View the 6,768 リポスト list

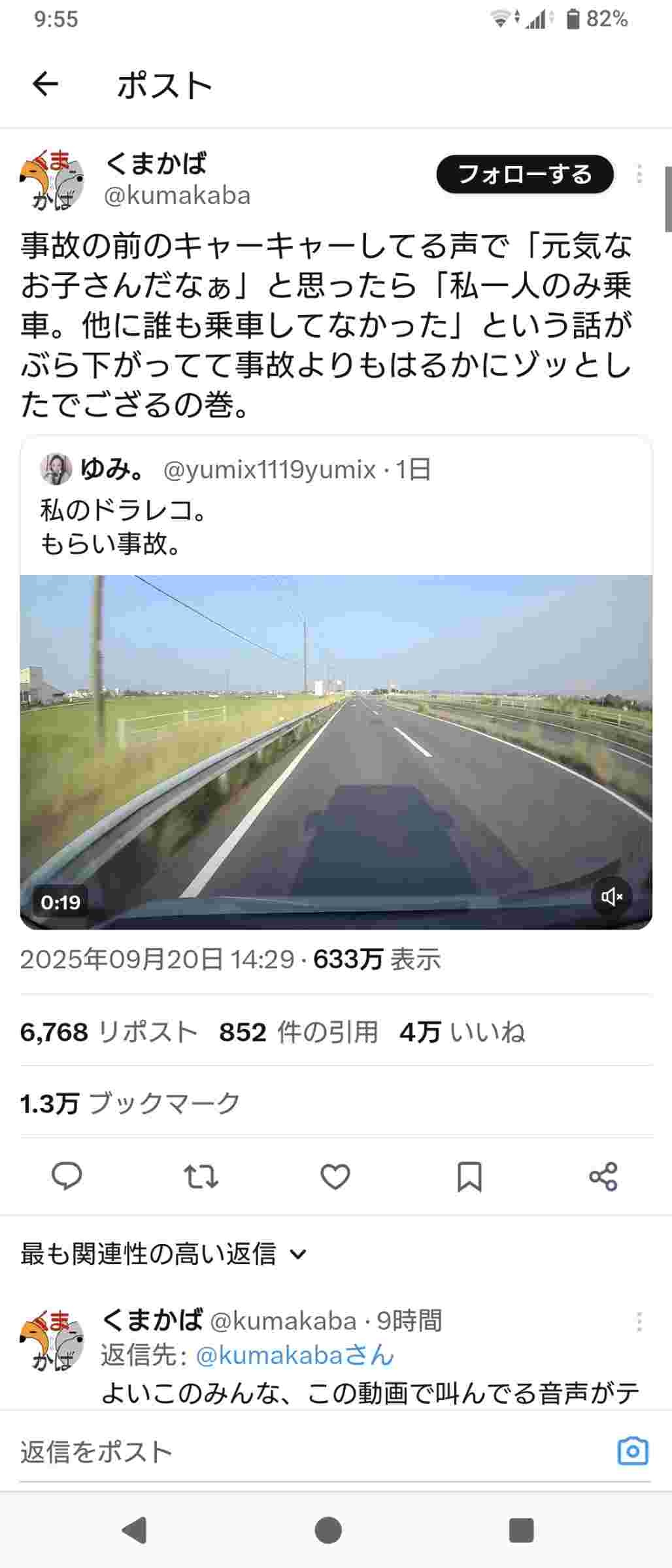[109, 1032]
